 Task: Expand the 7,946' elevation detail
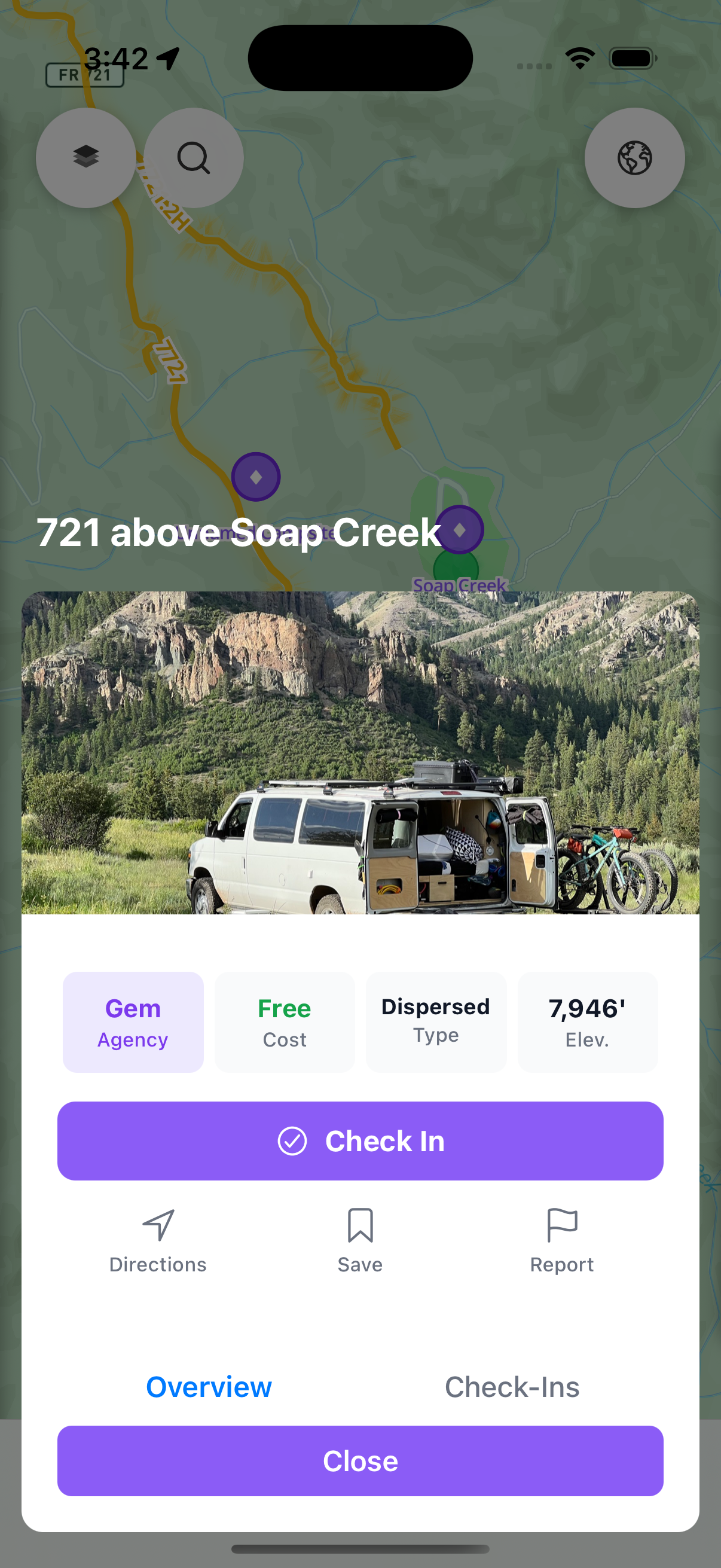586,1021
